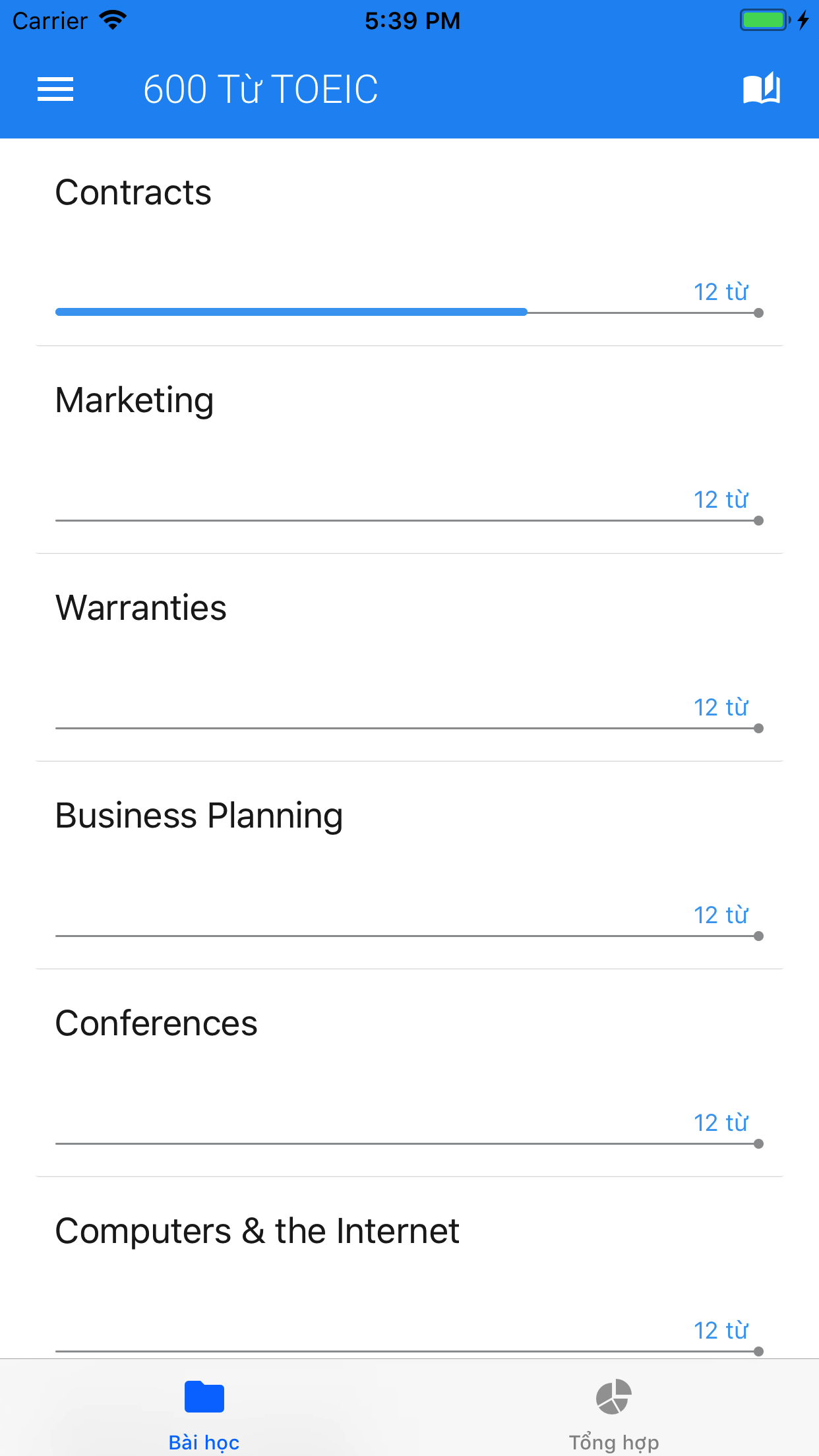Viewport: 819px width, 1456px height.
Task: Select the Warranties lesson
Action: click(x=409, y=657)
